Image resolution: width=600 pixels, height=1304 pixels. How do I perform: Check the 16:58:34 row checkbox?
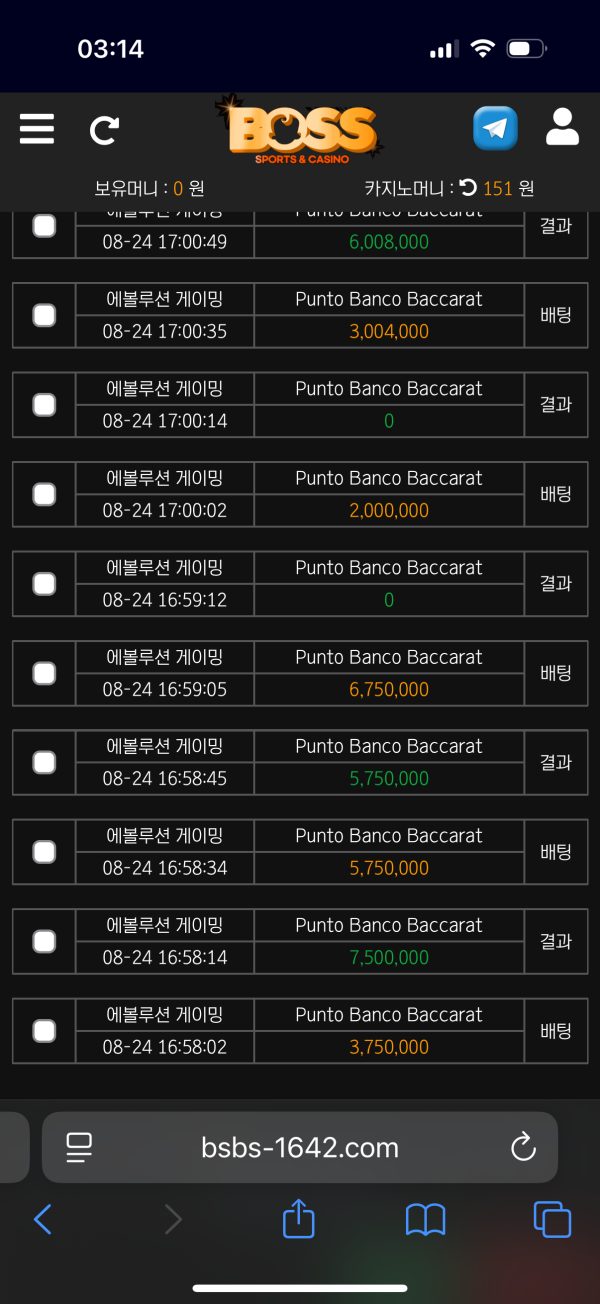tap(44, 852)
